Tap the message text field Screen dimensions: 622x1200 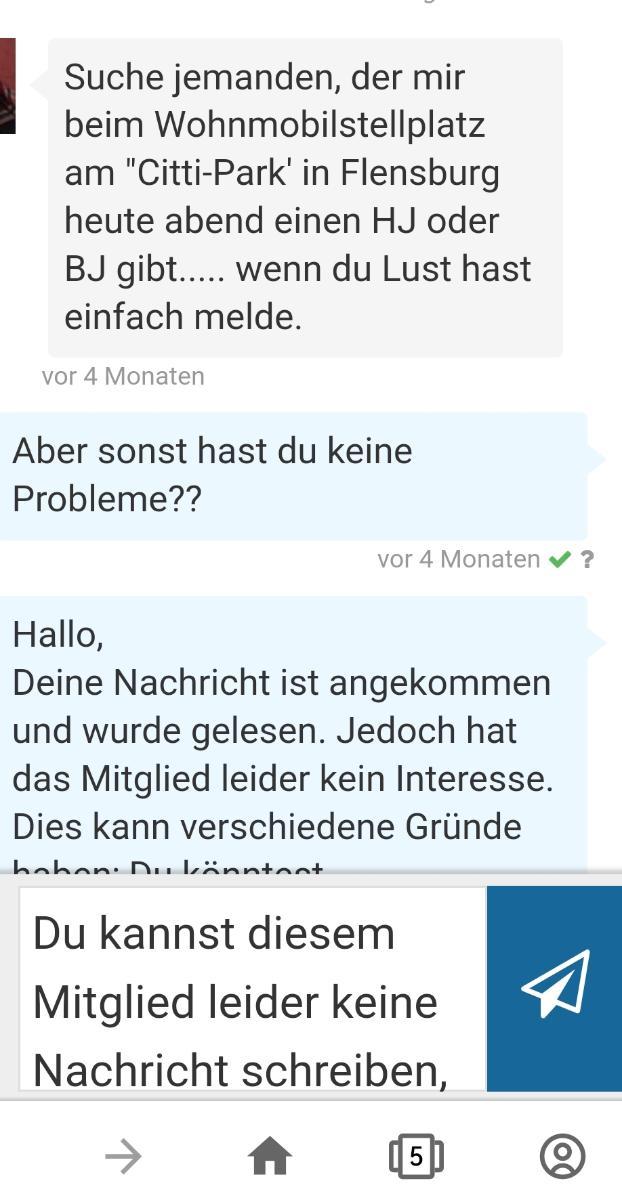pyautogui.click(x=252, y=988)
